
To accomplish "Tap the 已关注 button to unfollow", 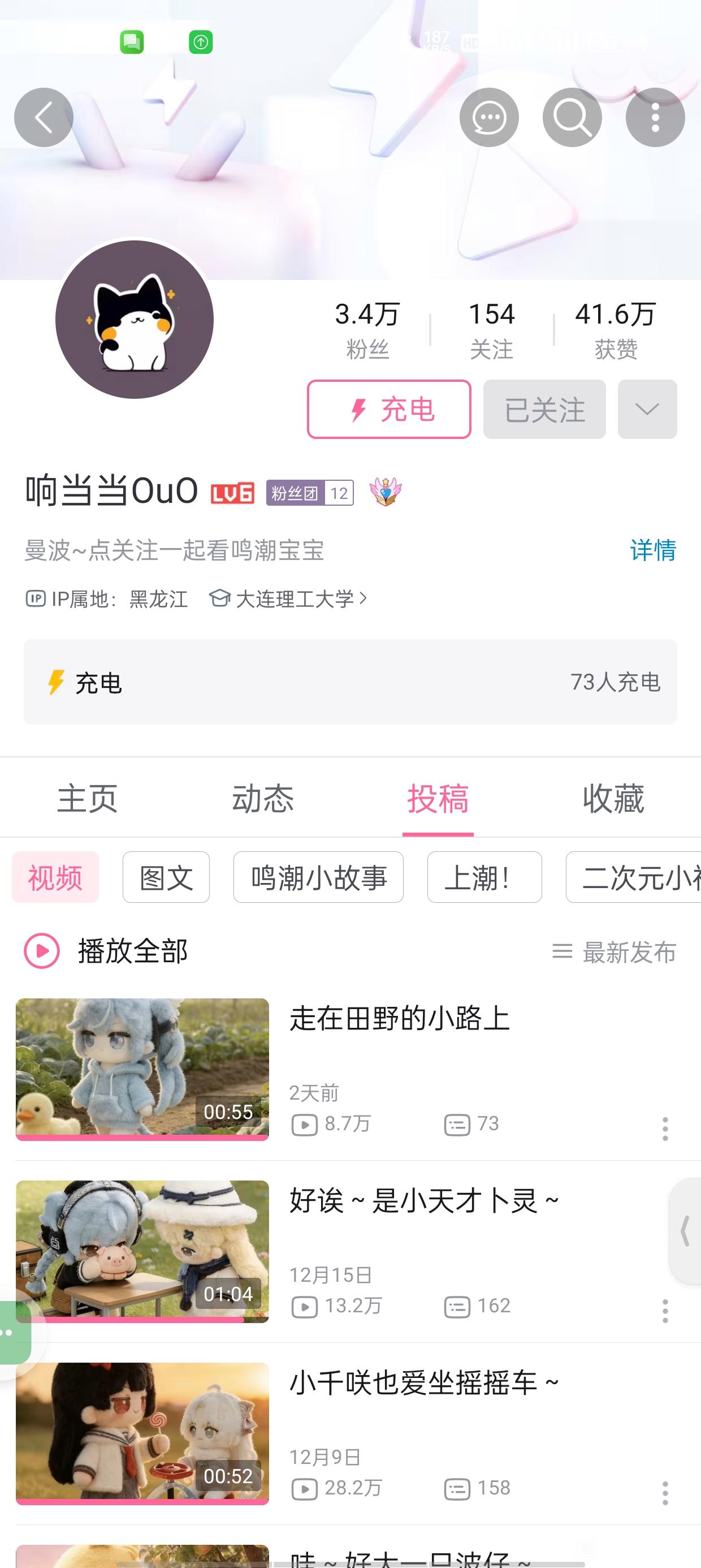I will click(x=544, y=409).
